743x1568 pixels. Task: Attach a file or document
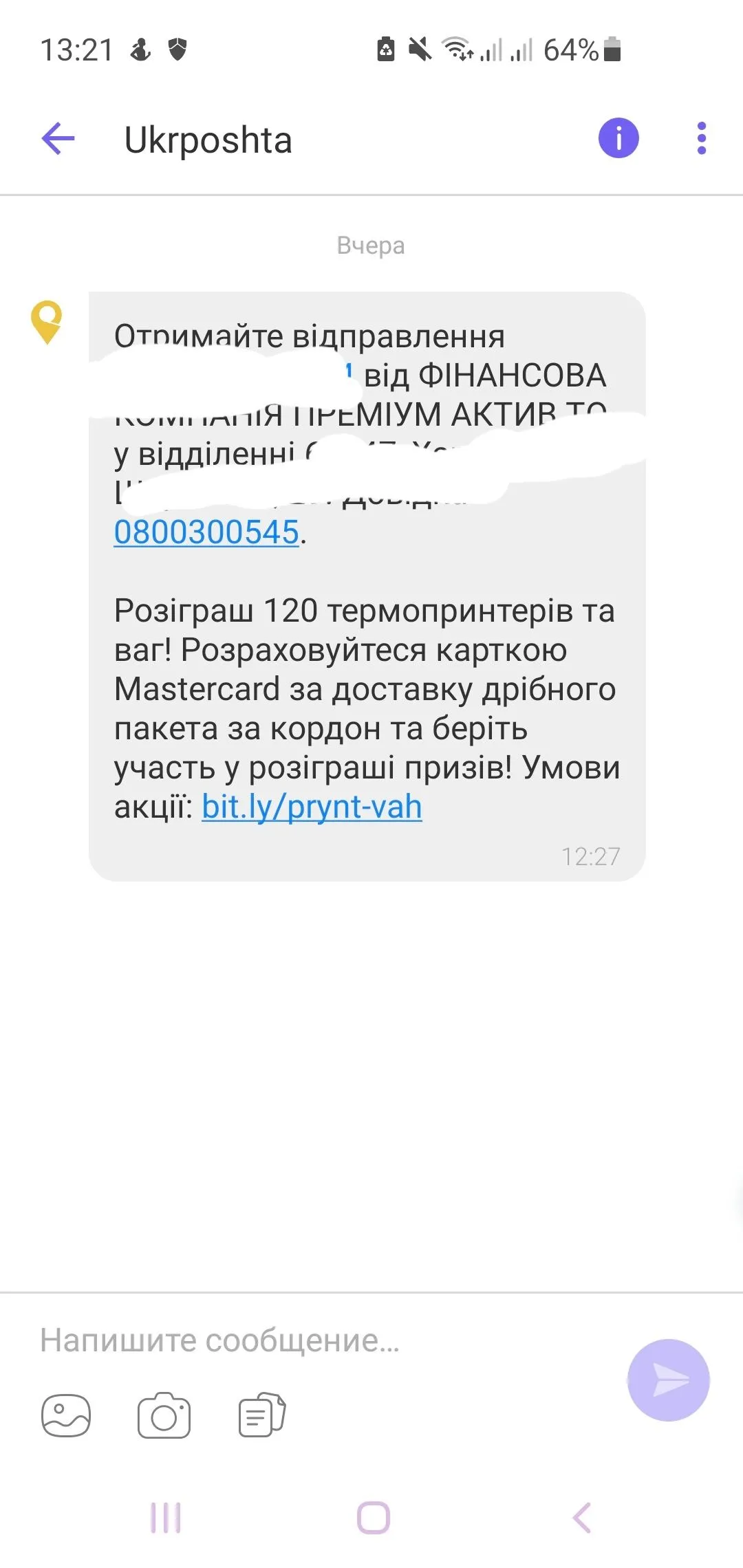pos(262,1415)
